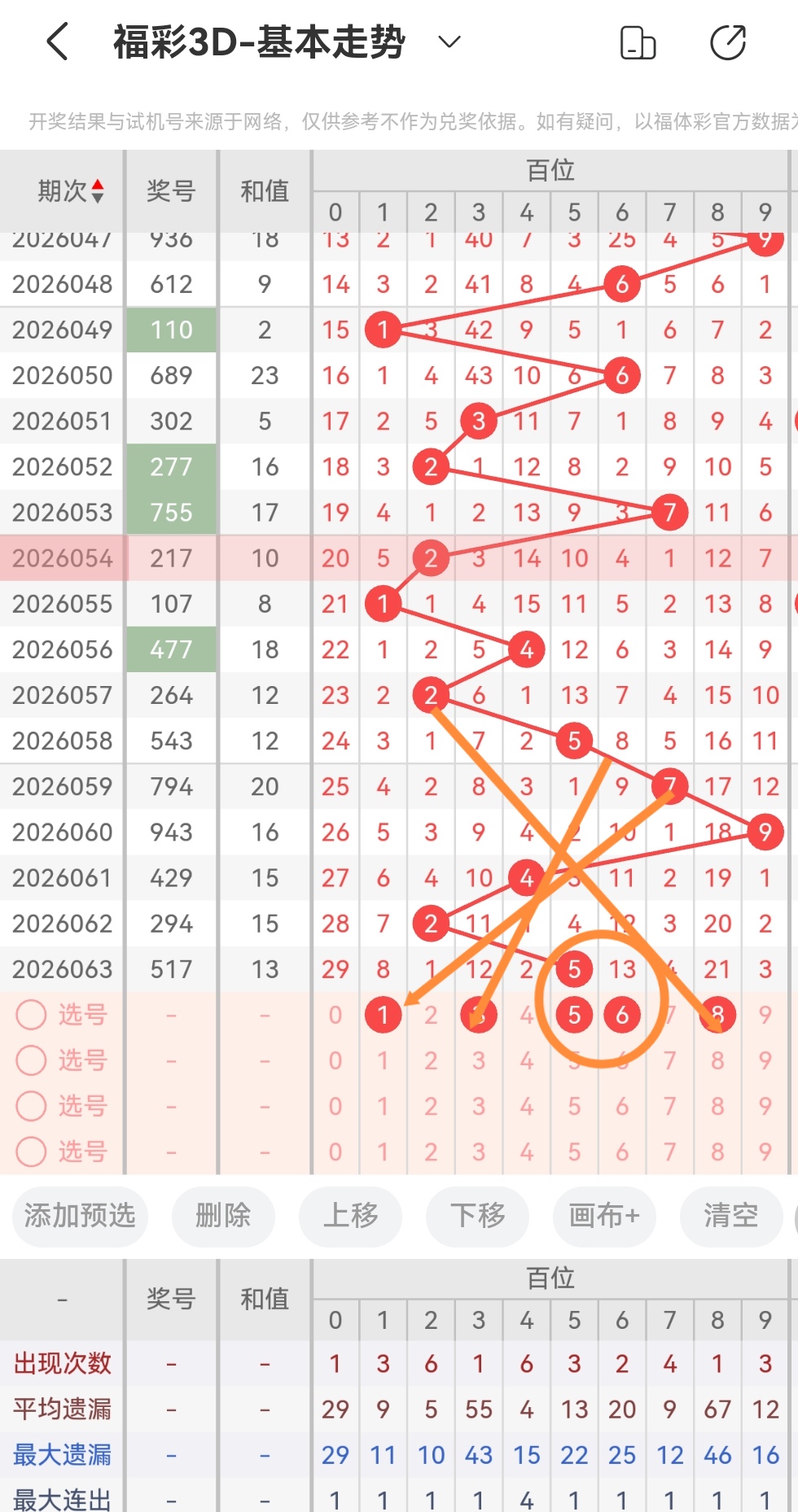Share the trend chart
Viewport: 798px width, 1512px height.
727,42
